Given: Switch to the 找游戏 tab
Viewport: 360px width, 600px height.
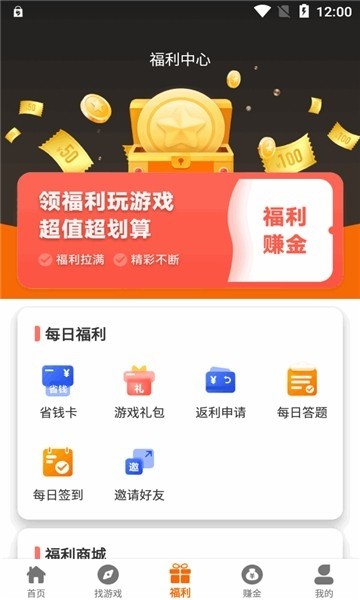Looking at the screenshot, I should pyautogui.click(x=108, y=581).
